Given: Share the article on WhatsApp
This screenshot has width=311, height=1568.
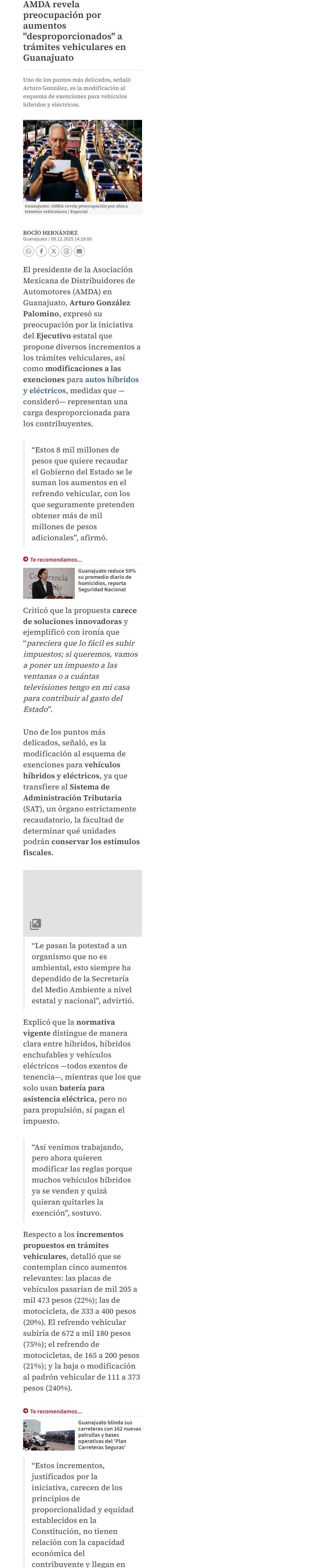Looking at the screenshot, I should [29, 251].
